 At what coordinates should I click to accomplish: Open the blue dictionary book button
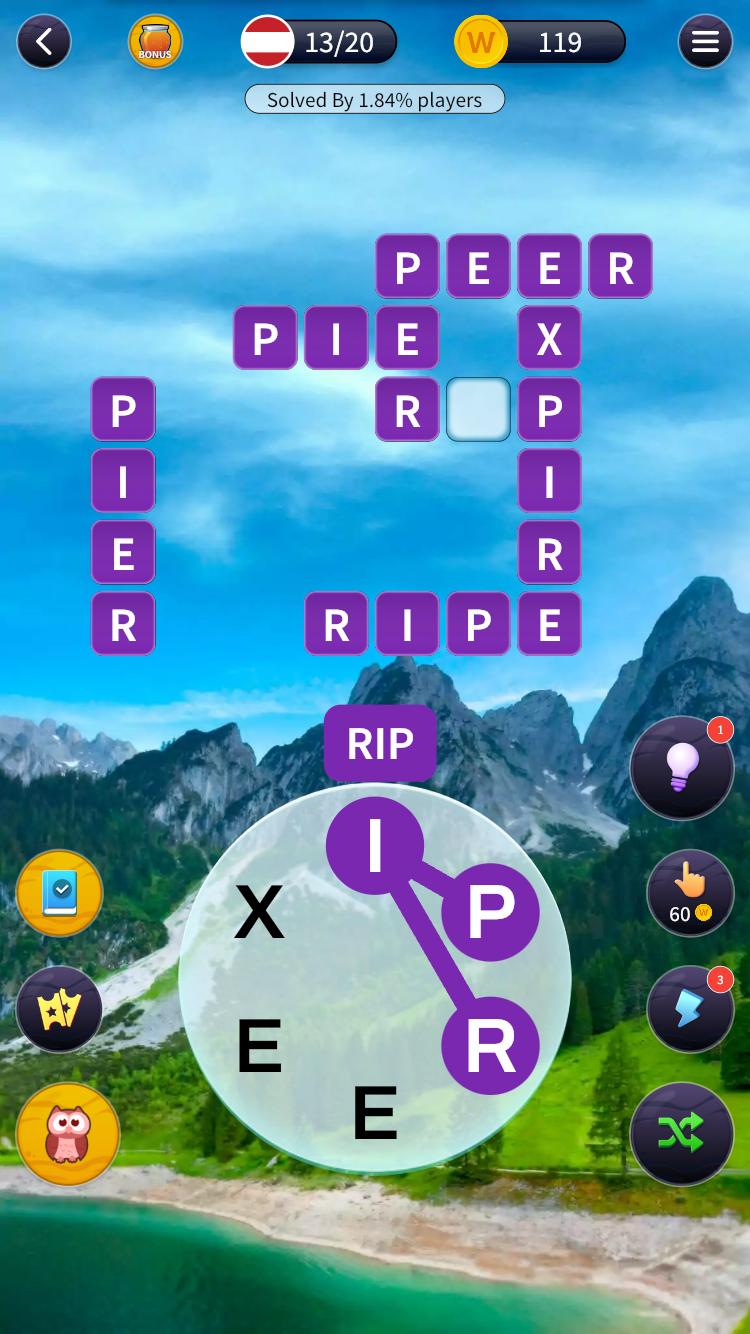(x=59, y=893)
